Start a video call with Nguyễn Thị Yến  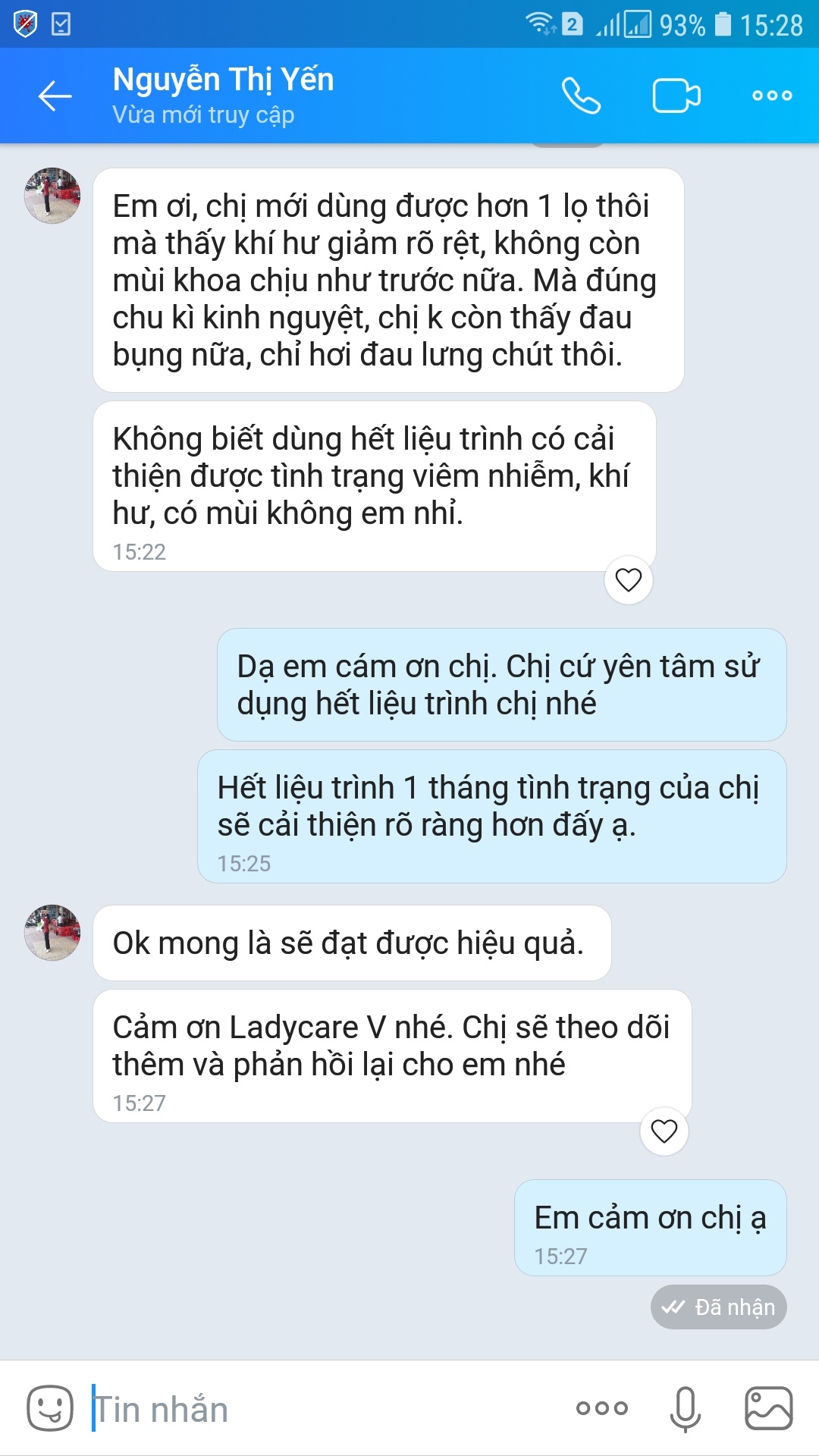point(676,96)
